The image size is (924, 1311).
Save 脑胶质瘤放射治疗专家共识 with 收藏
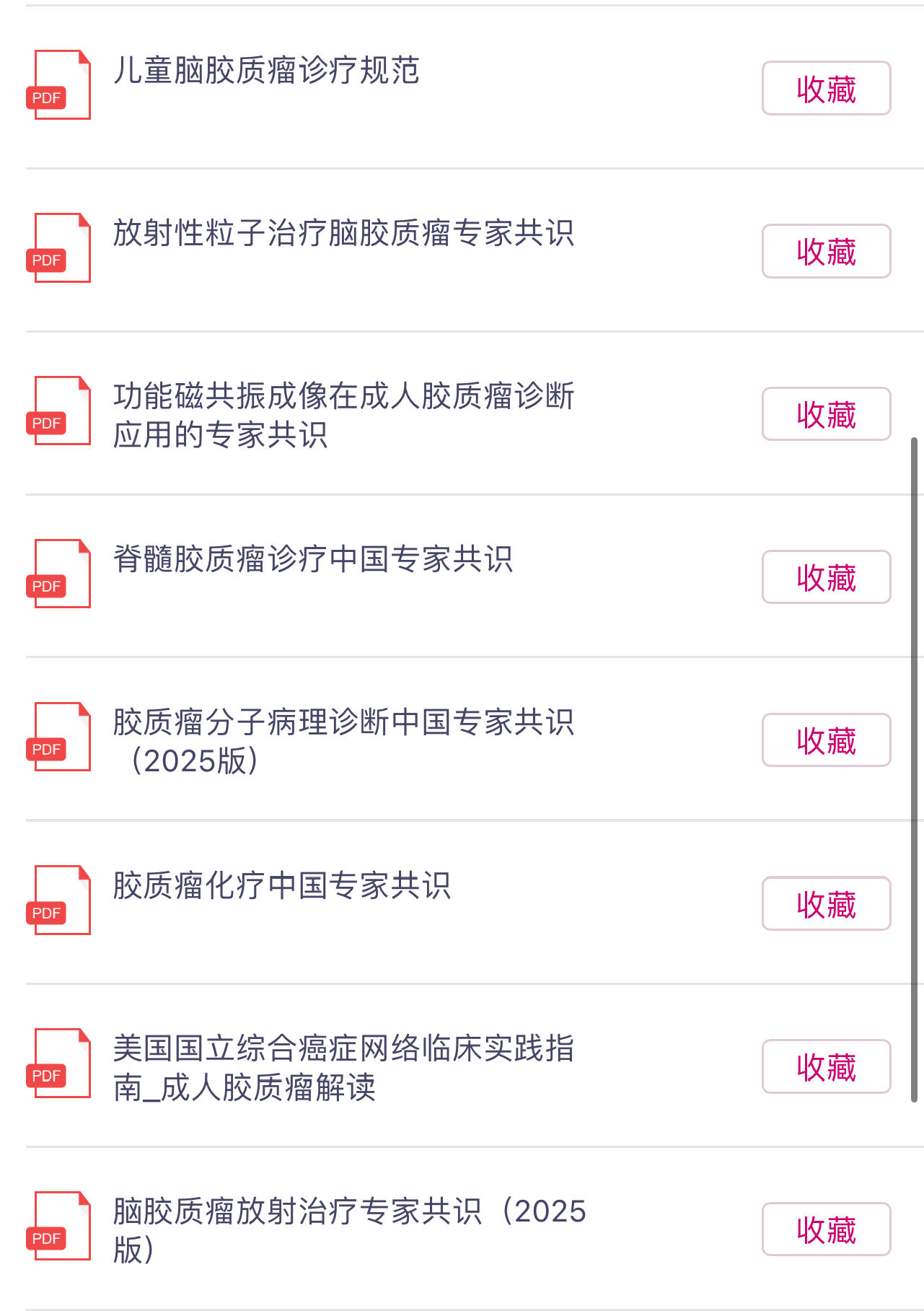[826, 1229]
